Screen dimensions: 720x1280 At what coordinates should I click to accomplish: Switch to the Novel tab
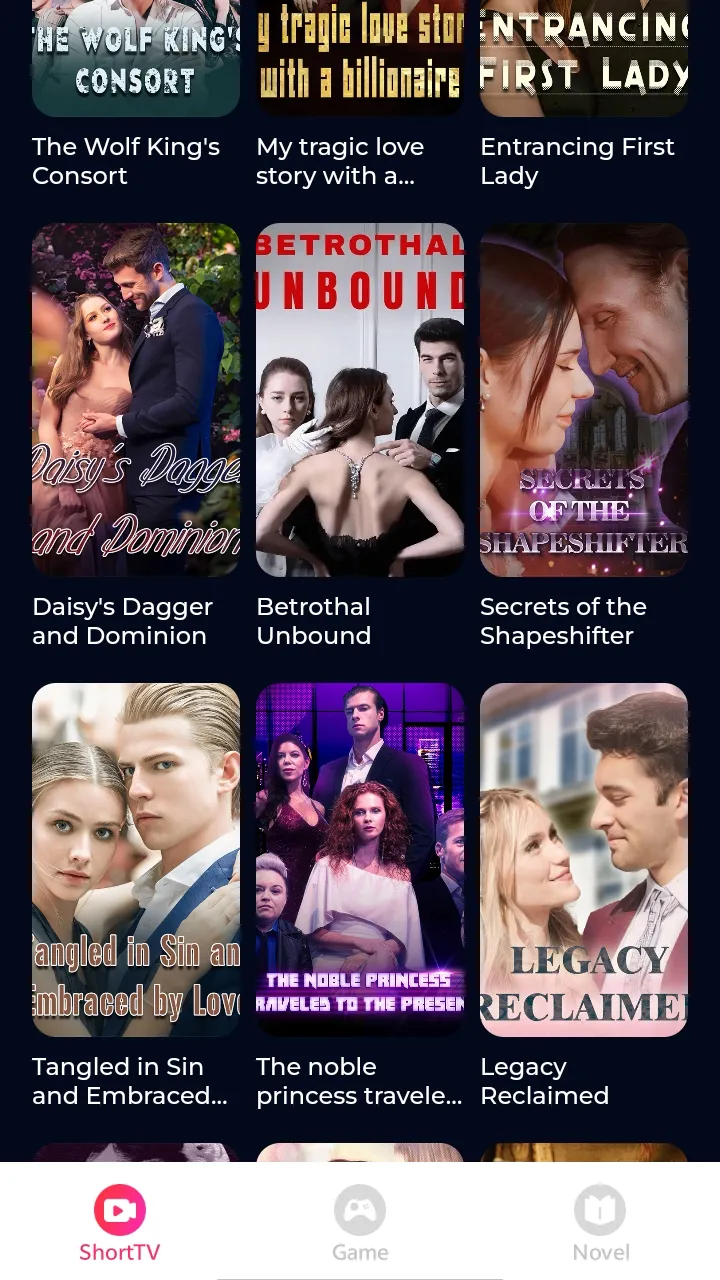pos(600,1222)
